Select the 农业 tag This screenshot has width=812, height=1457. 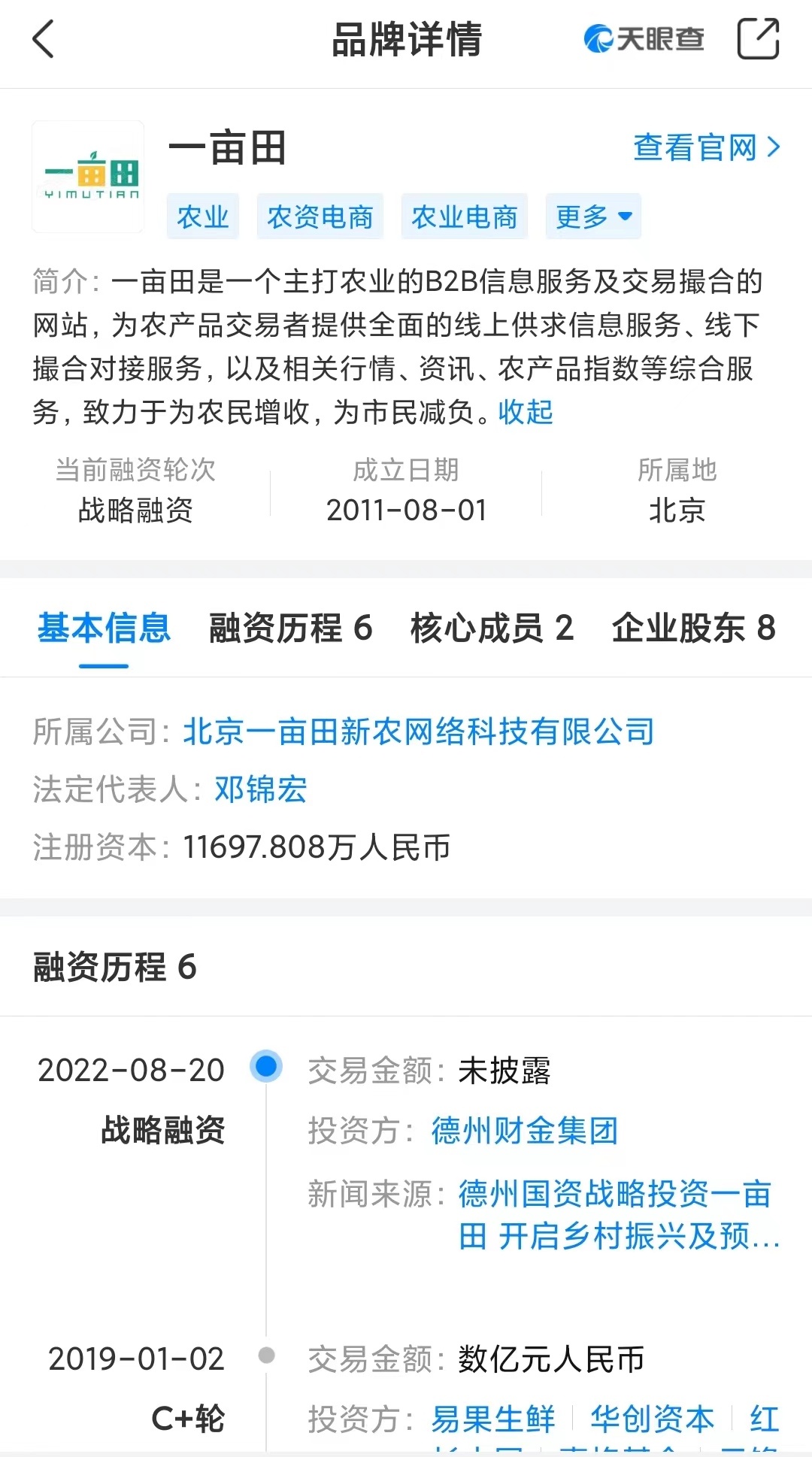(203, 217)
